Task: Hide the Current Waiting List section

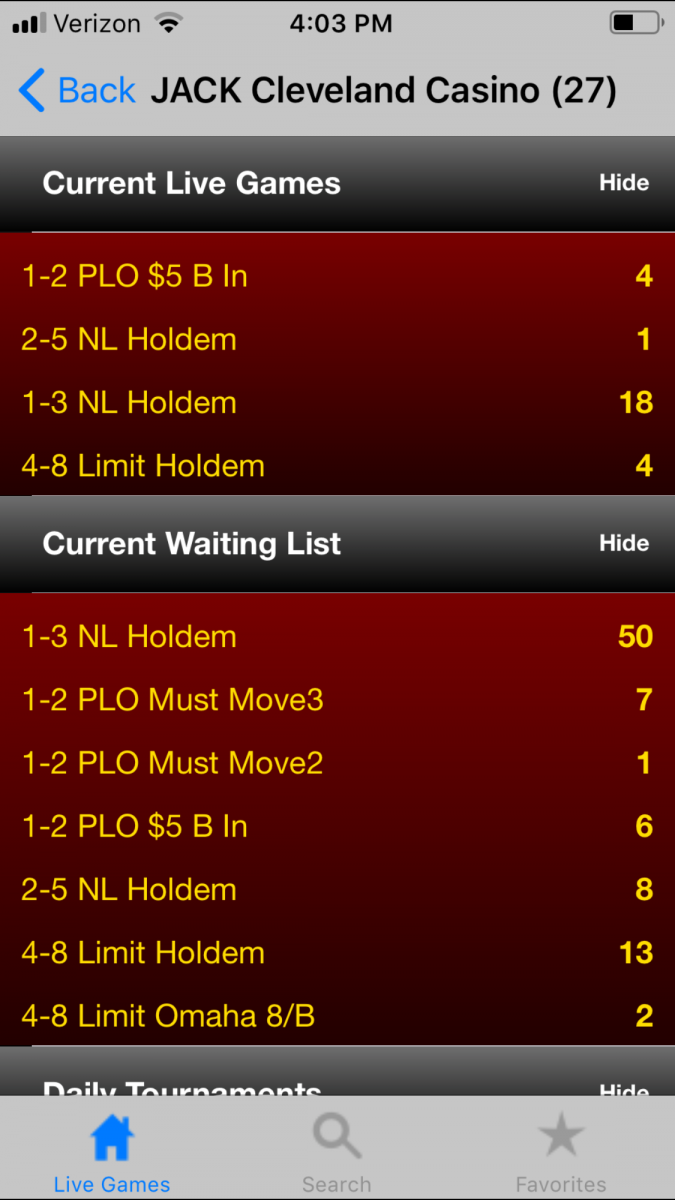Action: point(623,543)
